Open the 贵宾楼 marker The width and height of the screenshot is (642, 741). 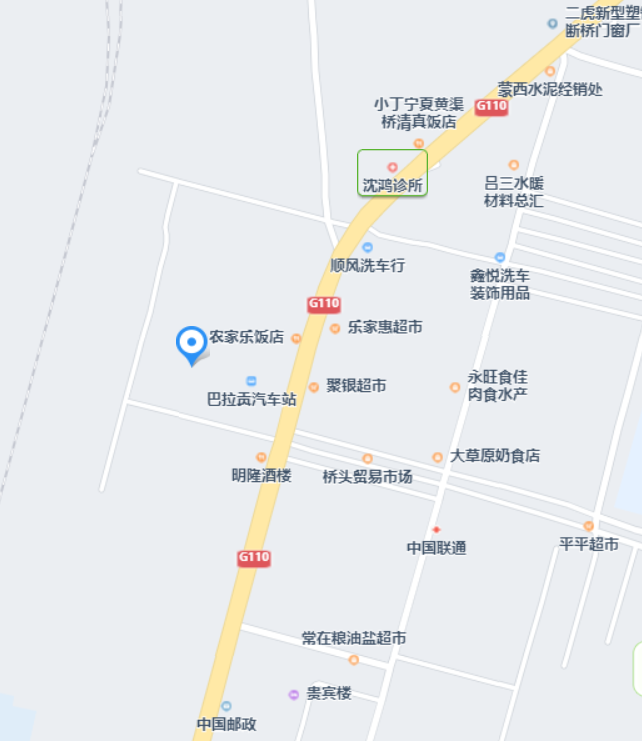pyautogui.click(x=294, y=694)
